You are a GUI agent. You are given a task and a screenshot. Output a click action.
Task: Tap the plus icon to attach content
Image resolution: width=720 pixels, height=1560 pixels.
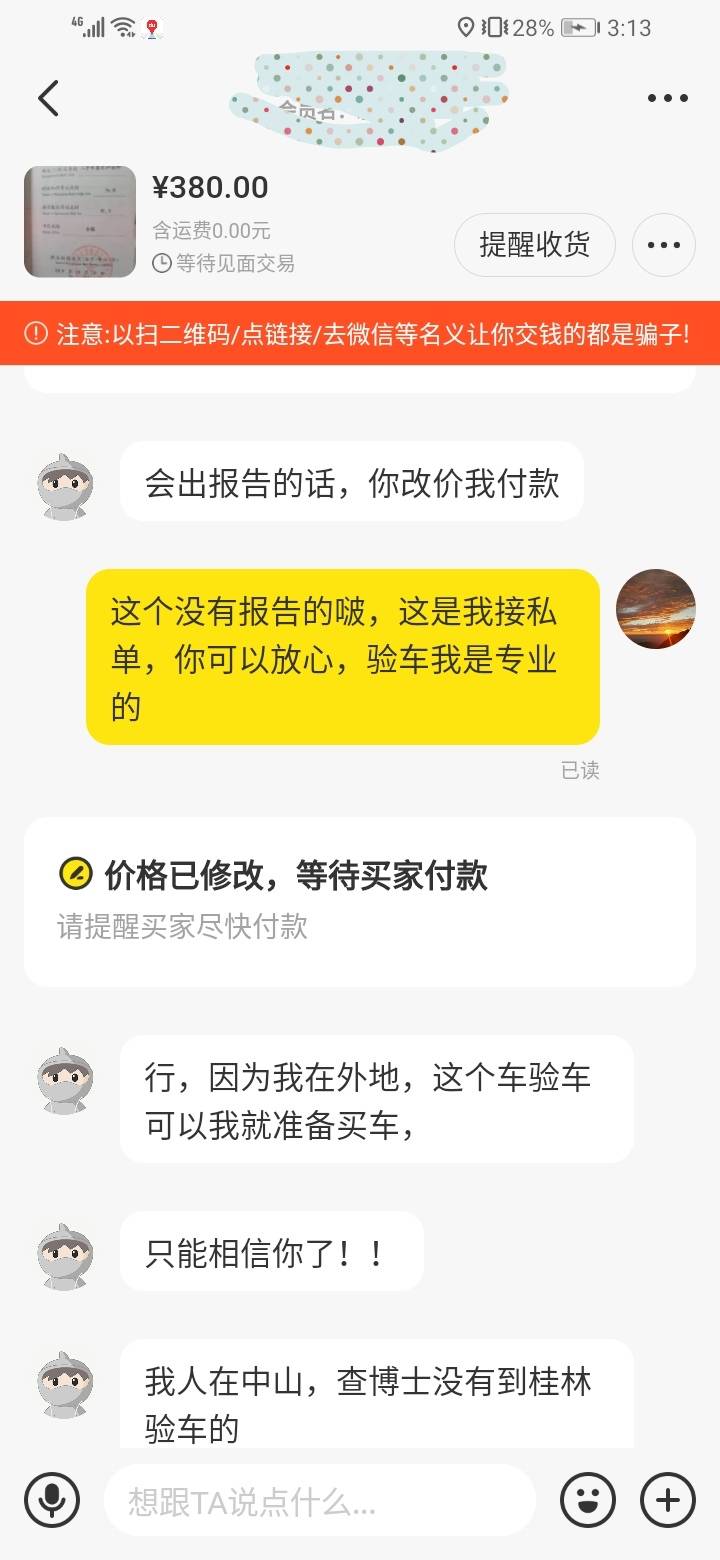click(x=665, y=1500)
